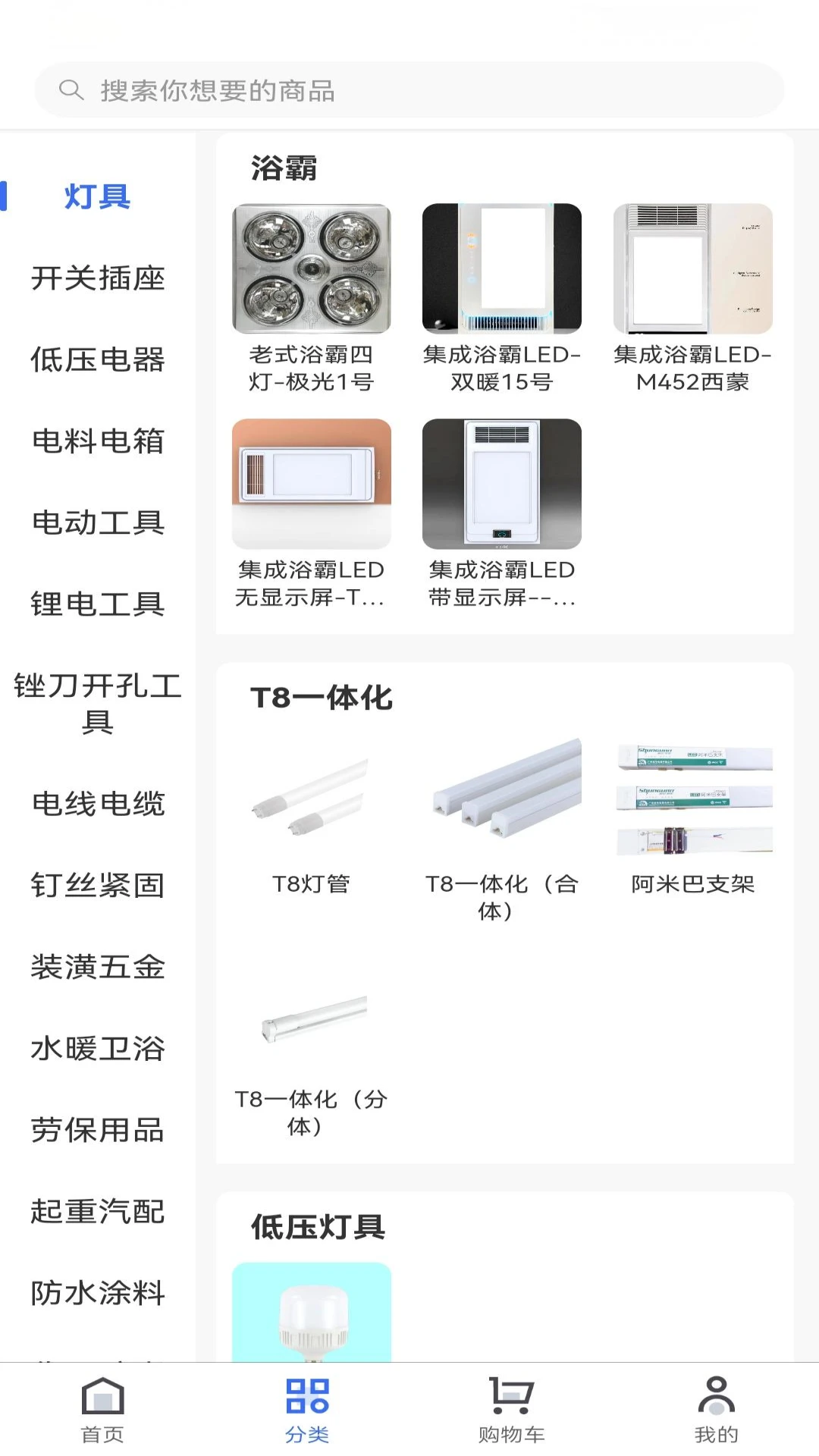The width and height of the screenshot is (819, 1456).
Task: Select the 灯具 category in sidebar
Action: click(97, 197)
